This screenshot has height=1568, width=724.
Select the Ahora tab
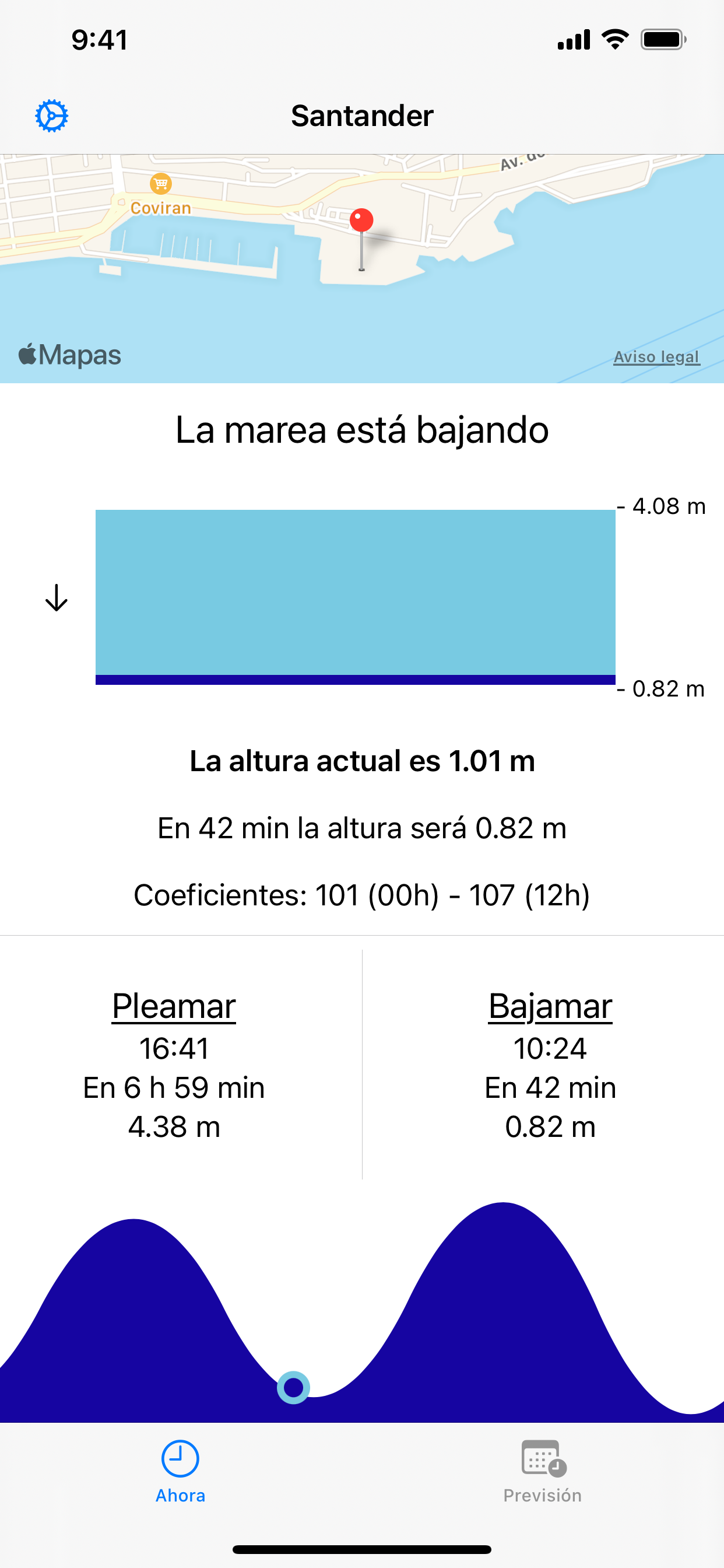[180, 1472]
